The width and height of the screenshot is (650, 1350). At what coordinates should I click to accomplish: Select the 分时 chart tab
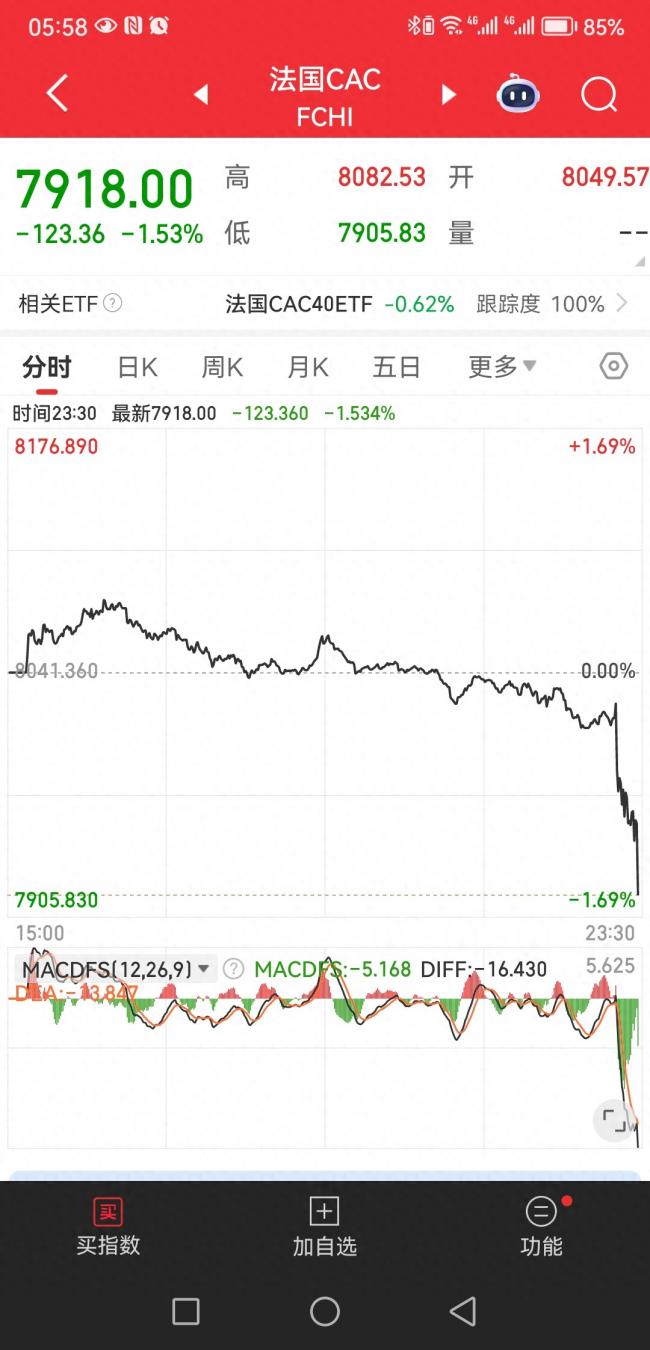click(46, 367)
